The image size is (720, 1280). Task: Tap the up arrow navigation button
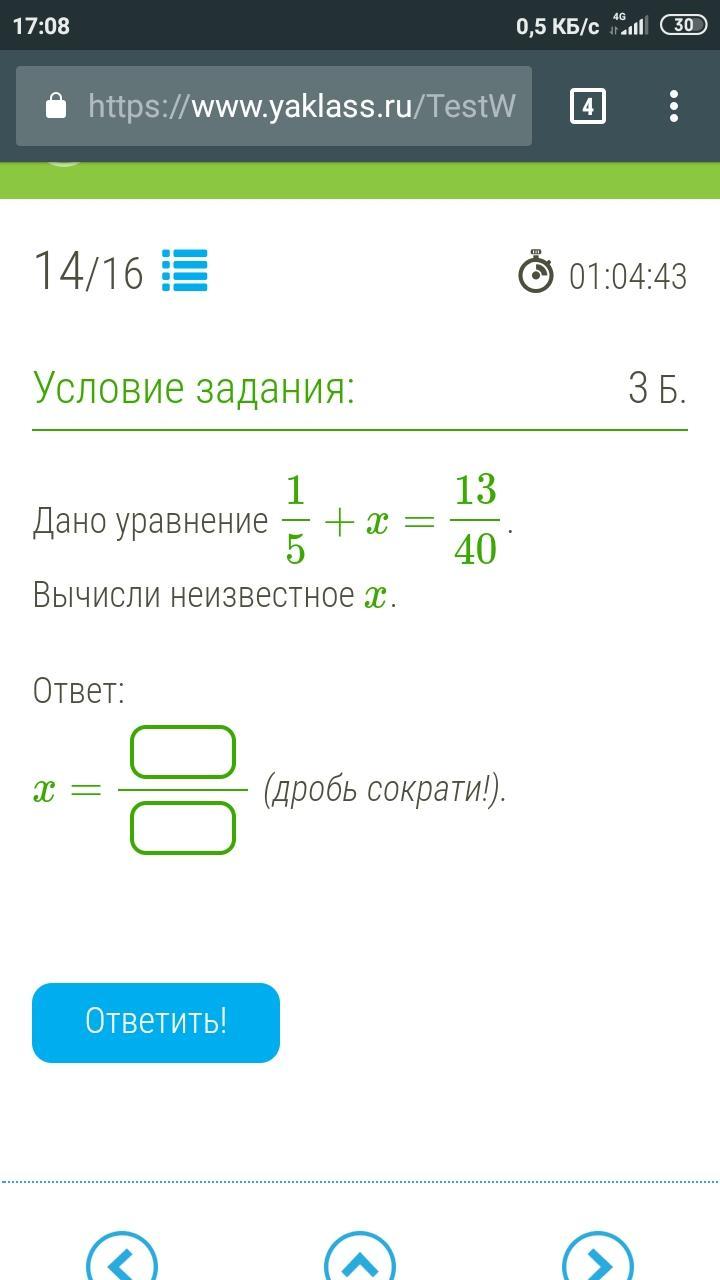[x=360, y=1260]
